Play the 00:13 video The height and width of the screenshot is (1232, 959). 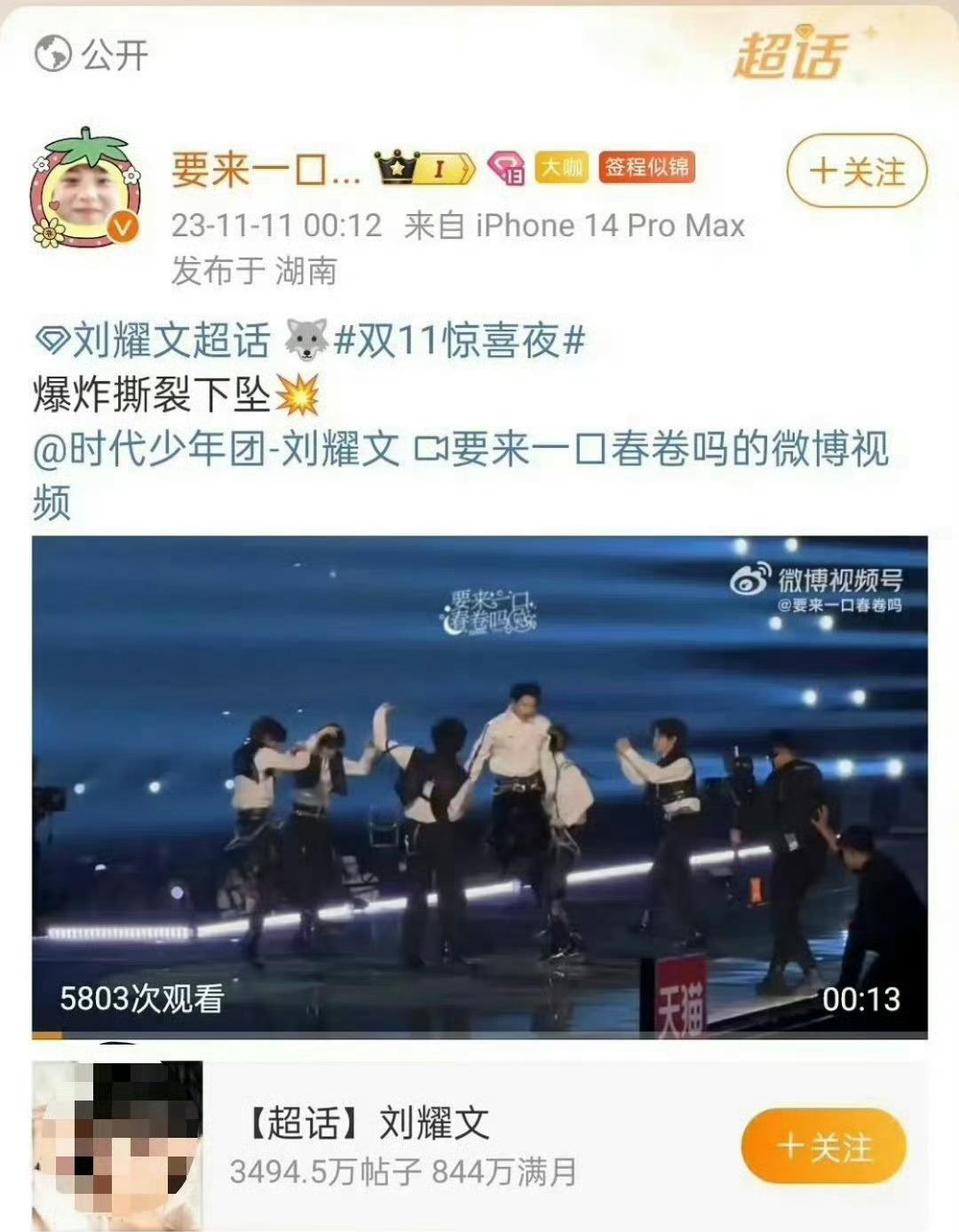[x=479, y=786]
